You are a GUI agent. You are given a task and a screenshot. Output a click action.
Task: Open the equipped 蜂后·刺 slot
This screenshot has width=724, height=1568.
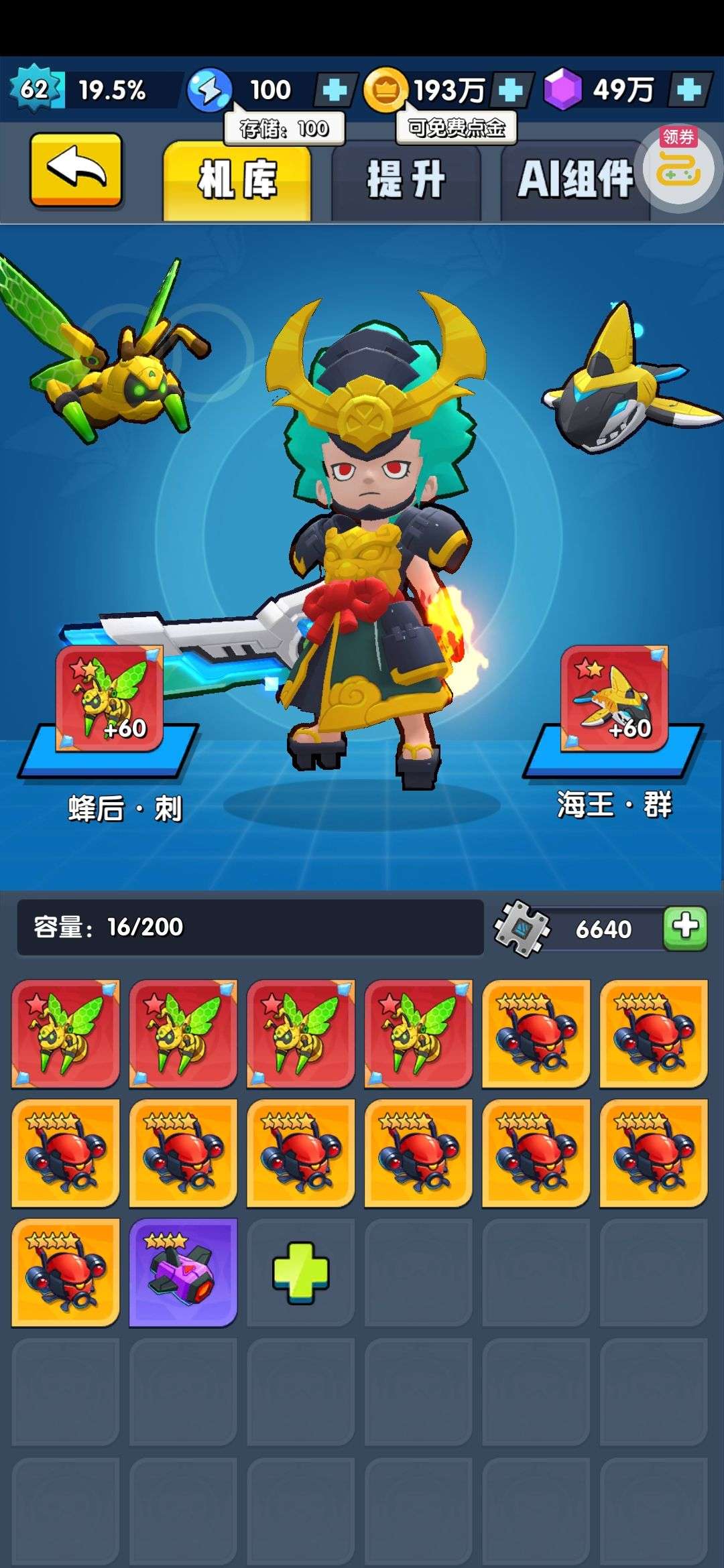pos(109,699)
